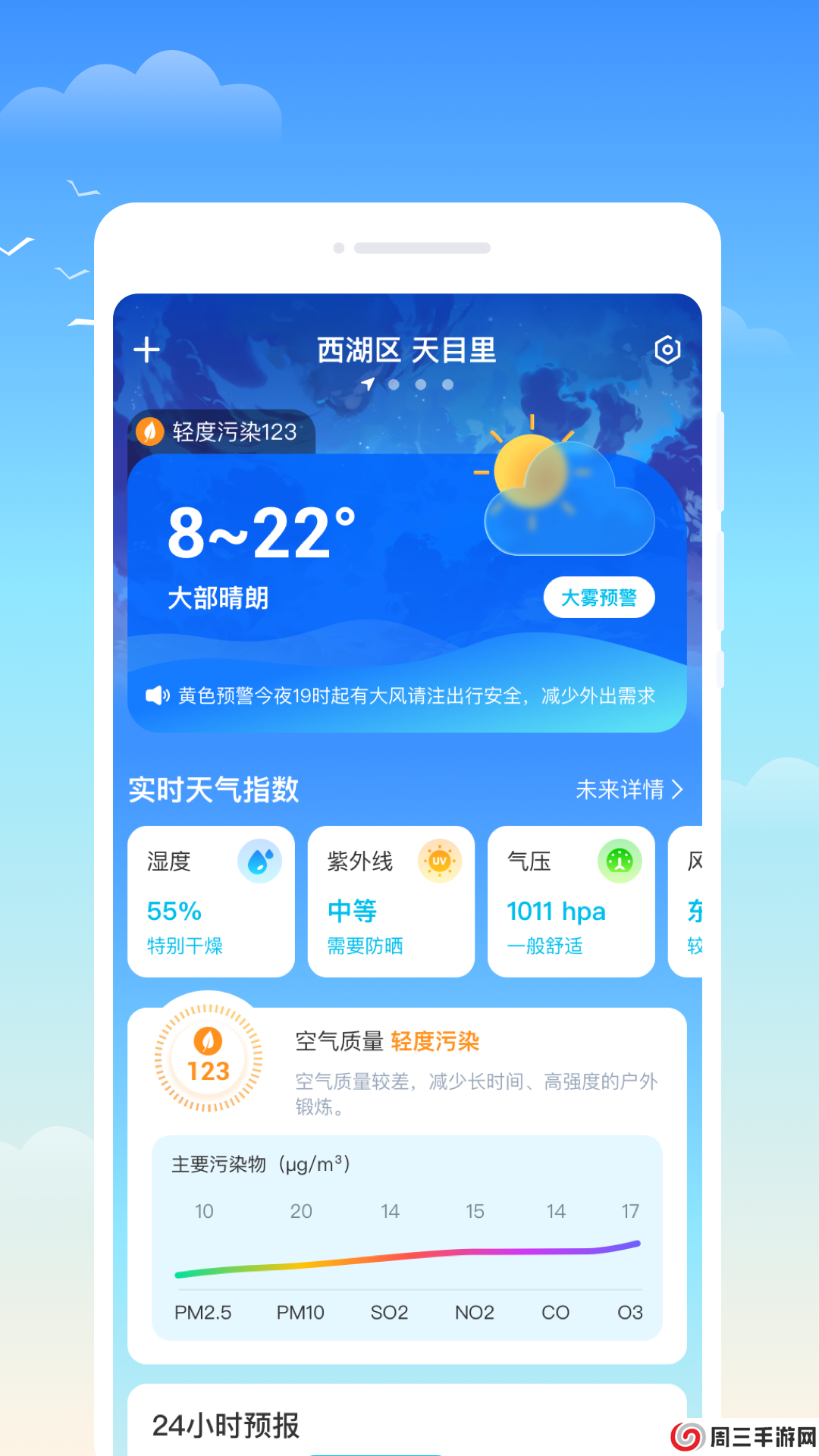Select the UV sun icon on 紫外线 card
The height and width of the screenshot is (1456, 819).
tap(440, 861)
